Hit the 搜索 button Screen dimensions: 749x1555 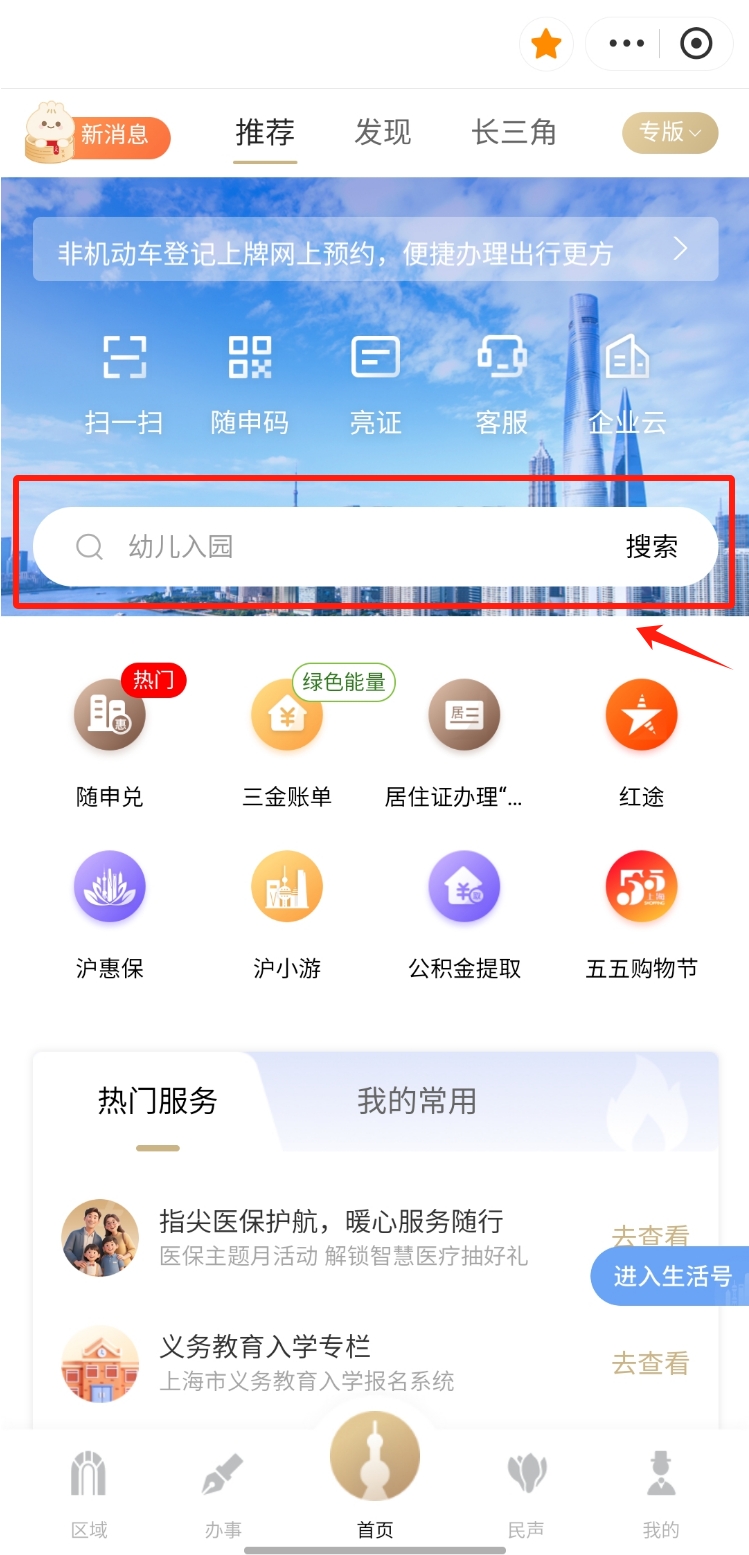pos(652,546)
